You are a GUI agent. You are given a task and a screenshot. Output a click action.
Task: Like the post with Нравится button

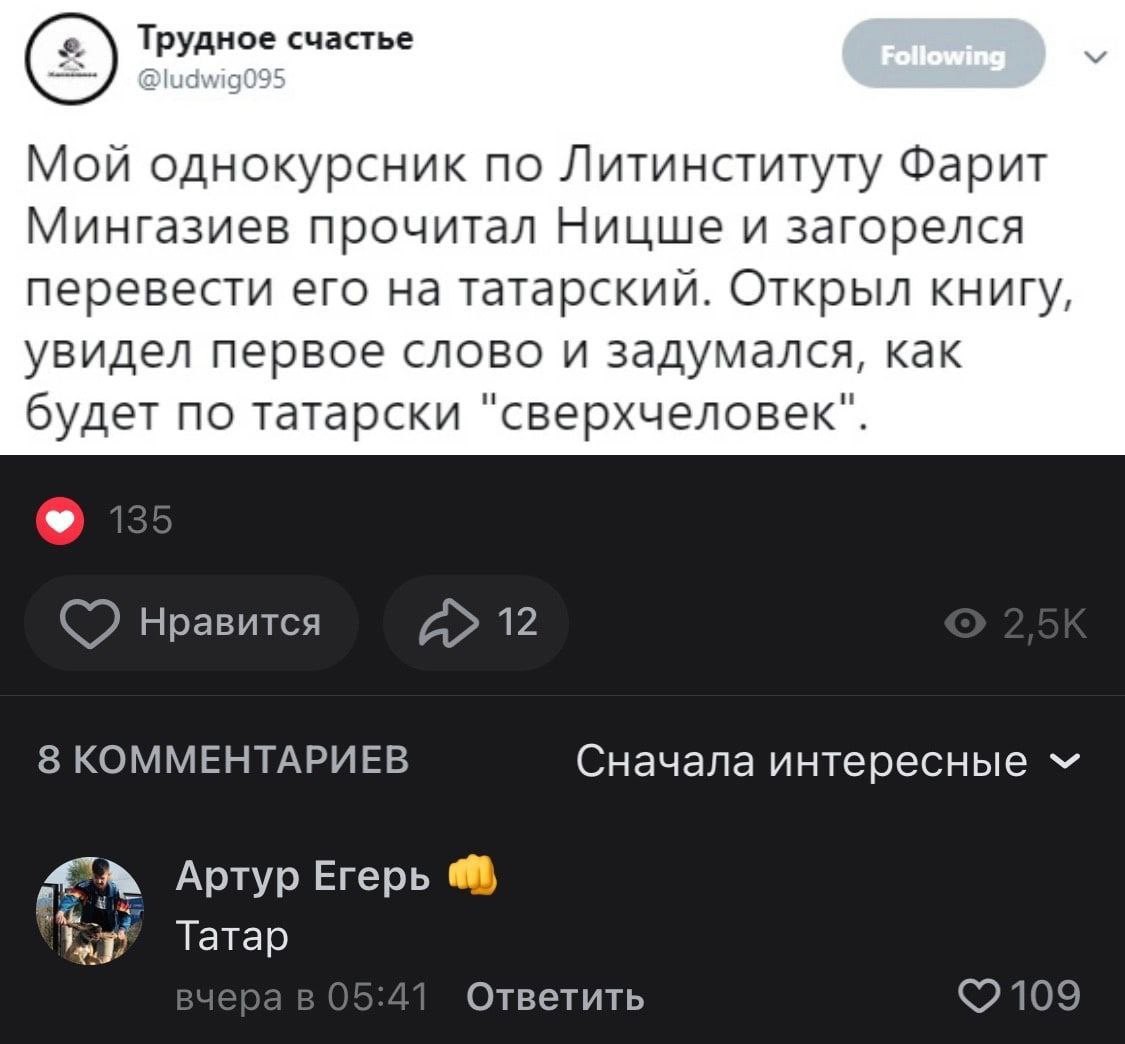191,622
